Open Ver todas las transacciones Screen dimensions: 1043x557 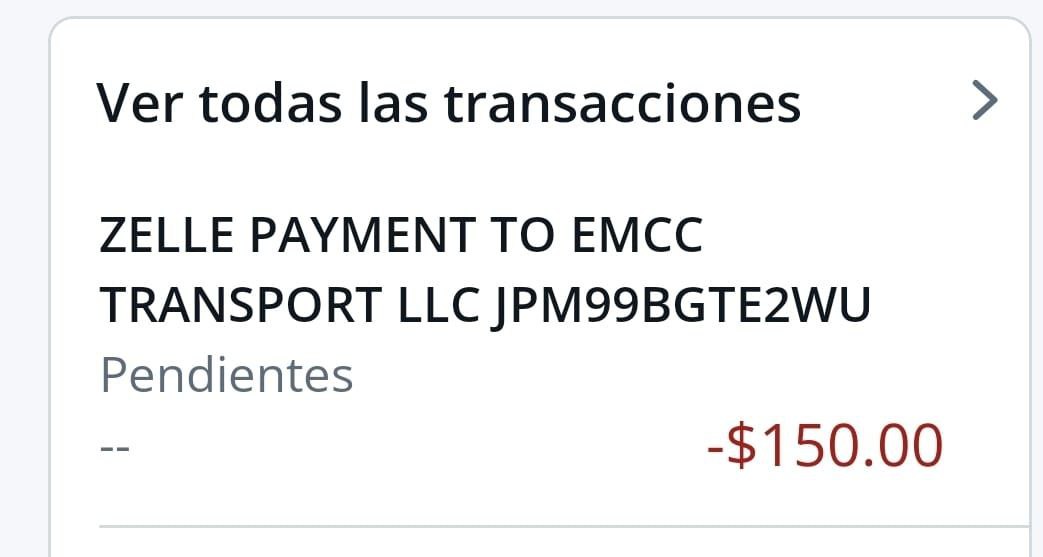[448, 102]
